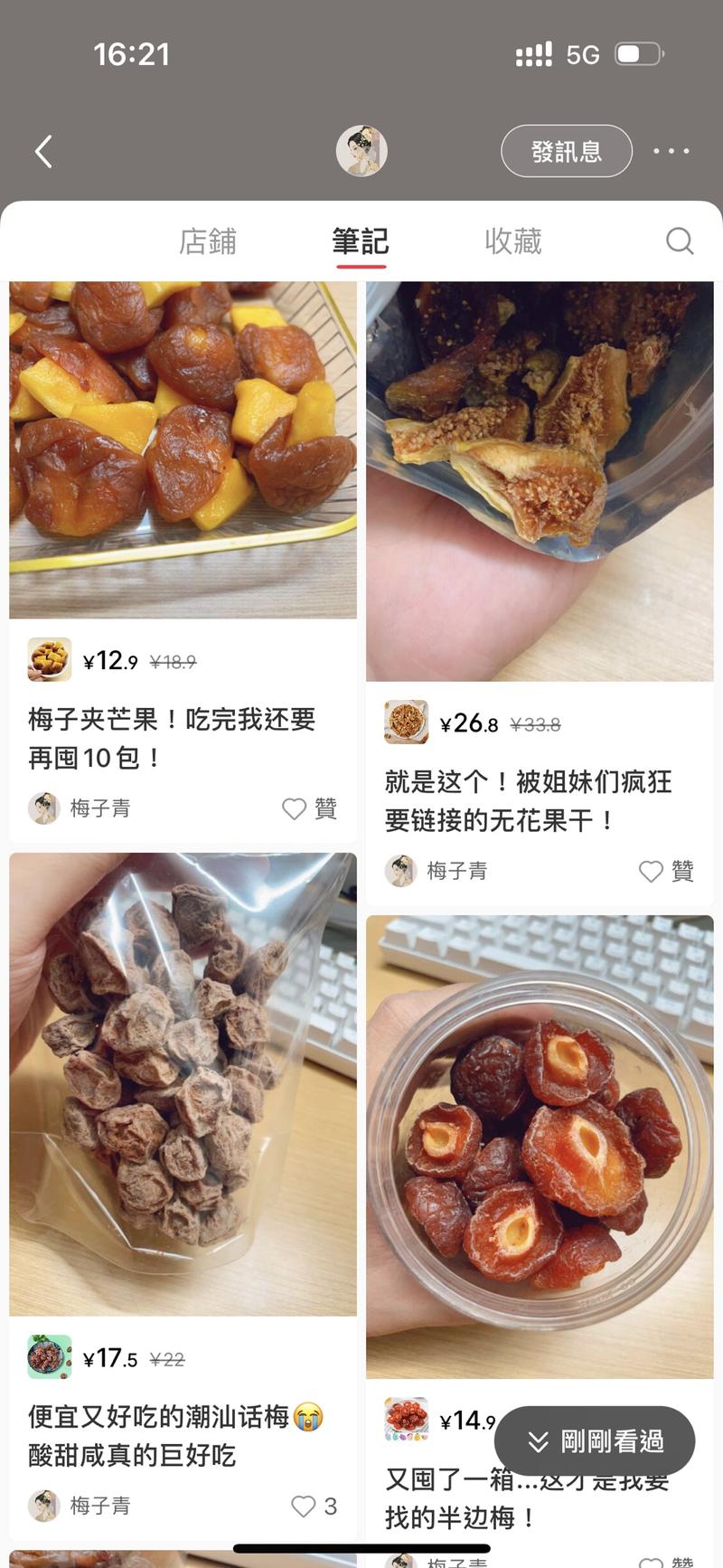Tap the 剛剛看過 floating button
Screen dimensions: 723x1568
tap(595, 1441)
